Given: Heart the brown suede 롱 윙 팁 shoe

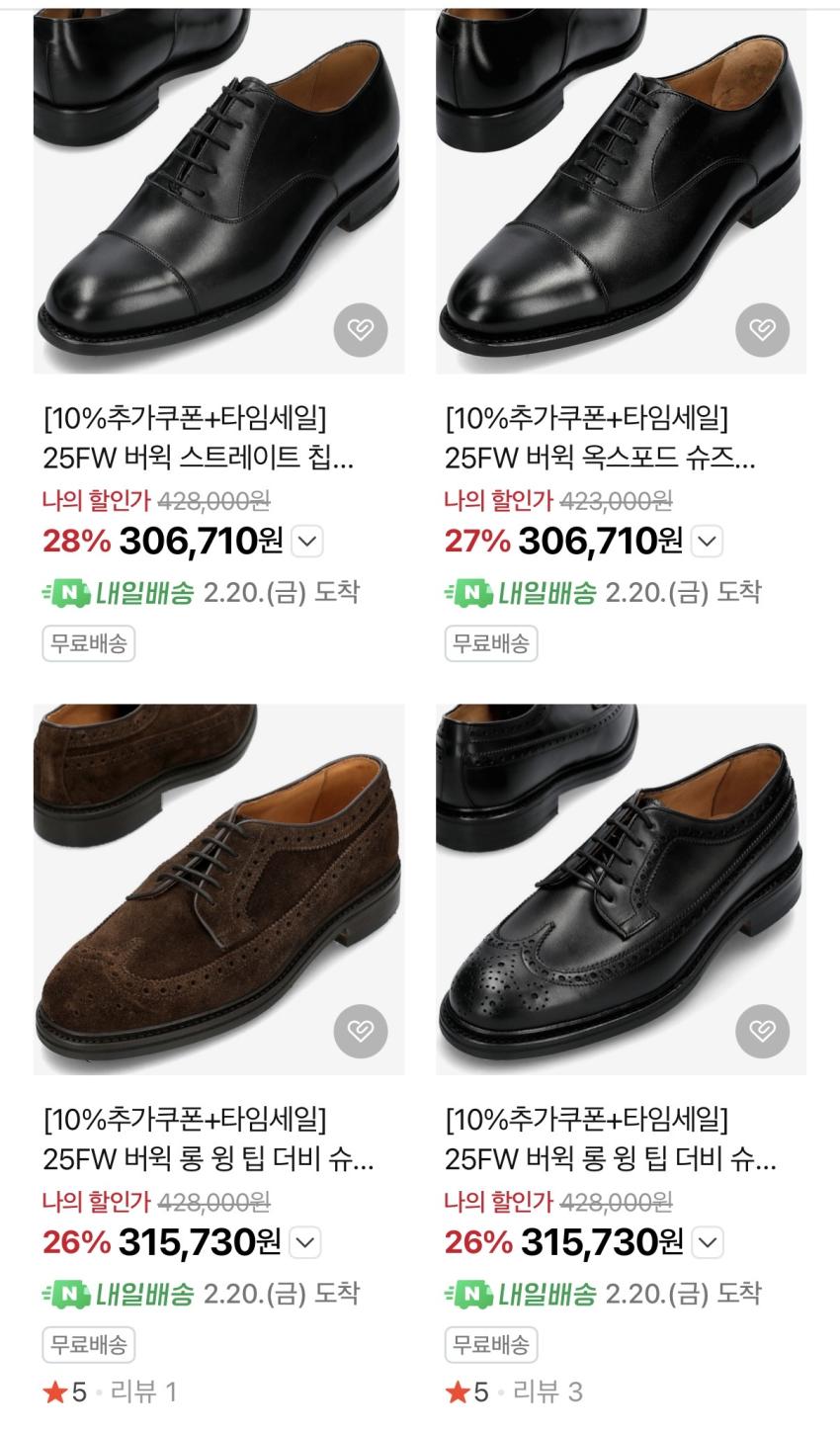Looking at the screenshot, I should (x=361, y=1032).
